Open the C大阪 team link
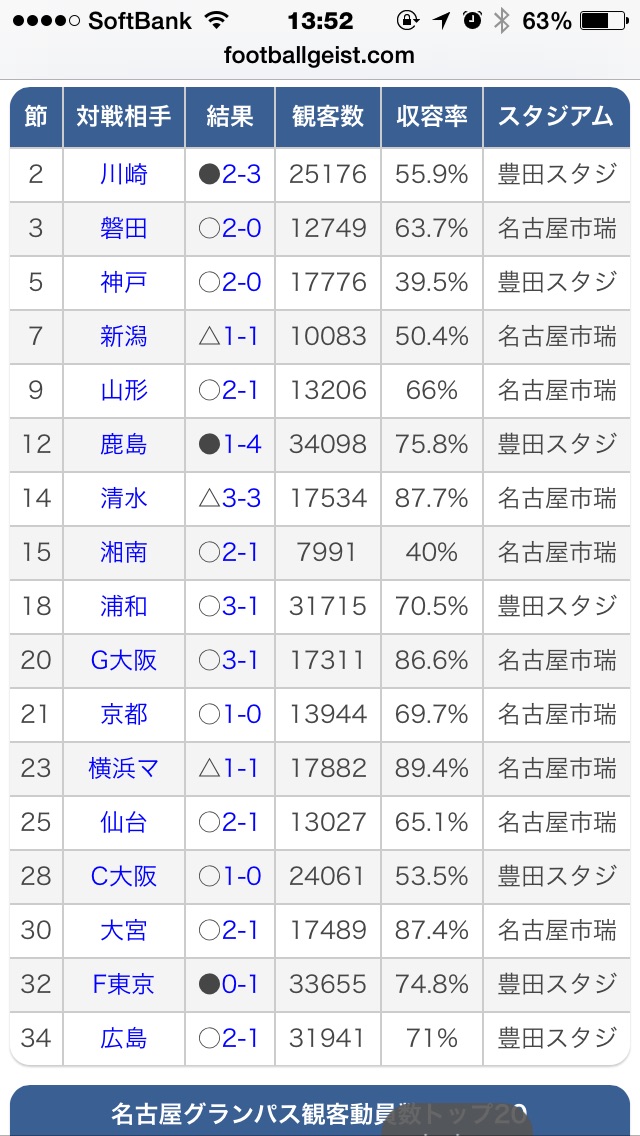 coord(124,876)
